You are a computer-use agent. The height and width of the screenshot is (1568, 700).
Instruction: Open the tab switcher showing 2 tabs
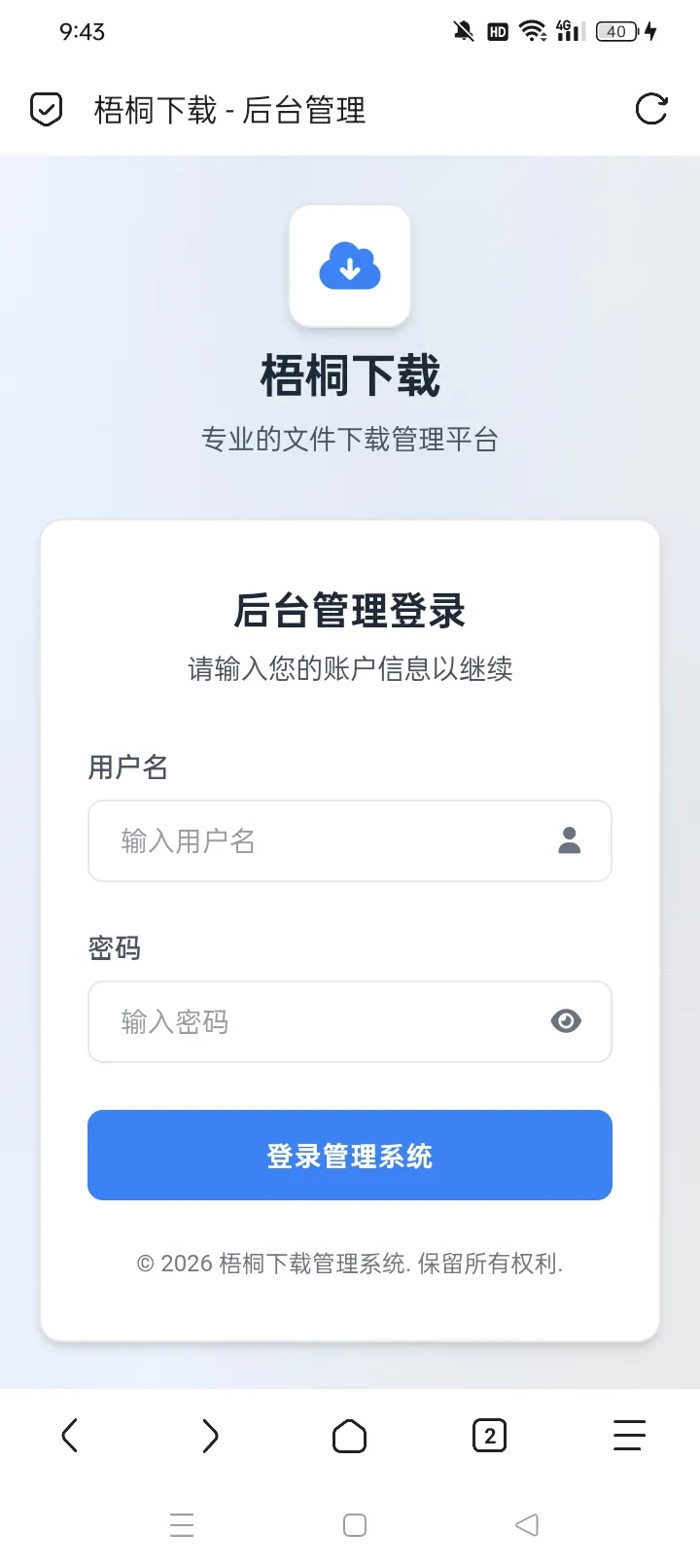[490, 1435]
